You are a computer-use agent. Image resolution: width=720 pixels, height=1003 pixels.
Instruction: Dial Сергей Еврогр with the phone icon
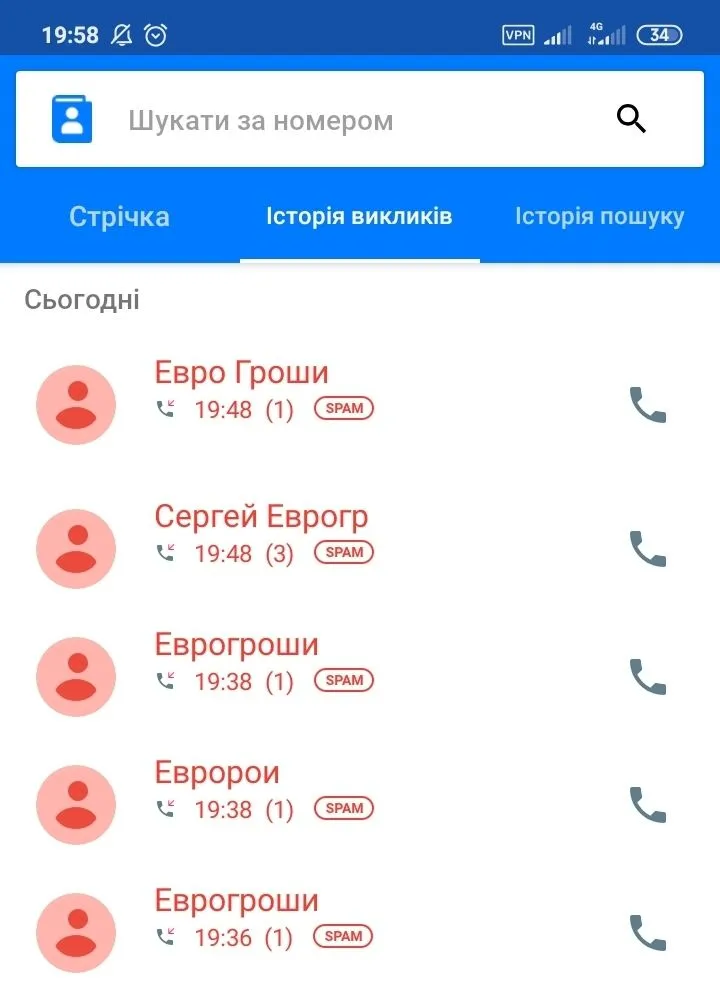pyautogui.click(x=647, y=549)
